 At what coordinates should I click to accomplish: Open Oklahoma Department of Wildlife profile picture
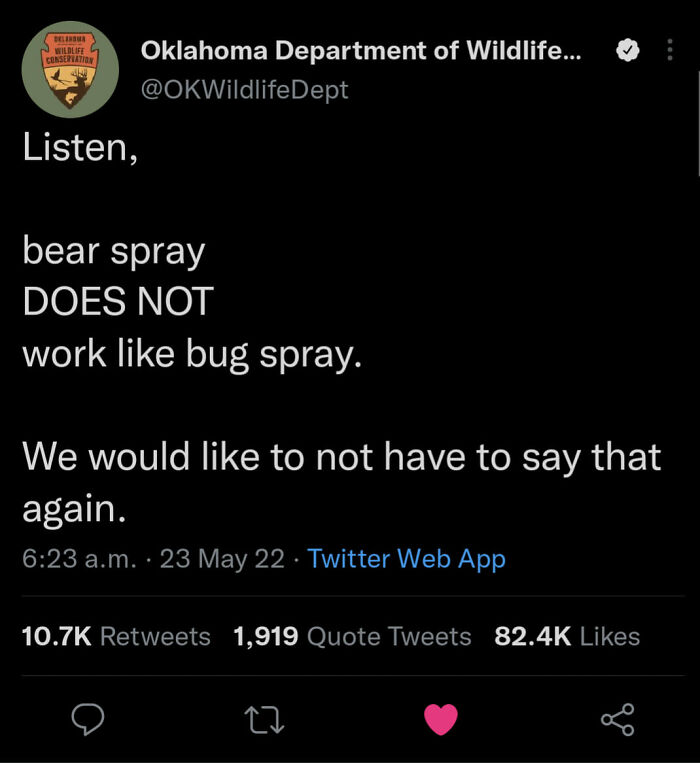[70, 70]
